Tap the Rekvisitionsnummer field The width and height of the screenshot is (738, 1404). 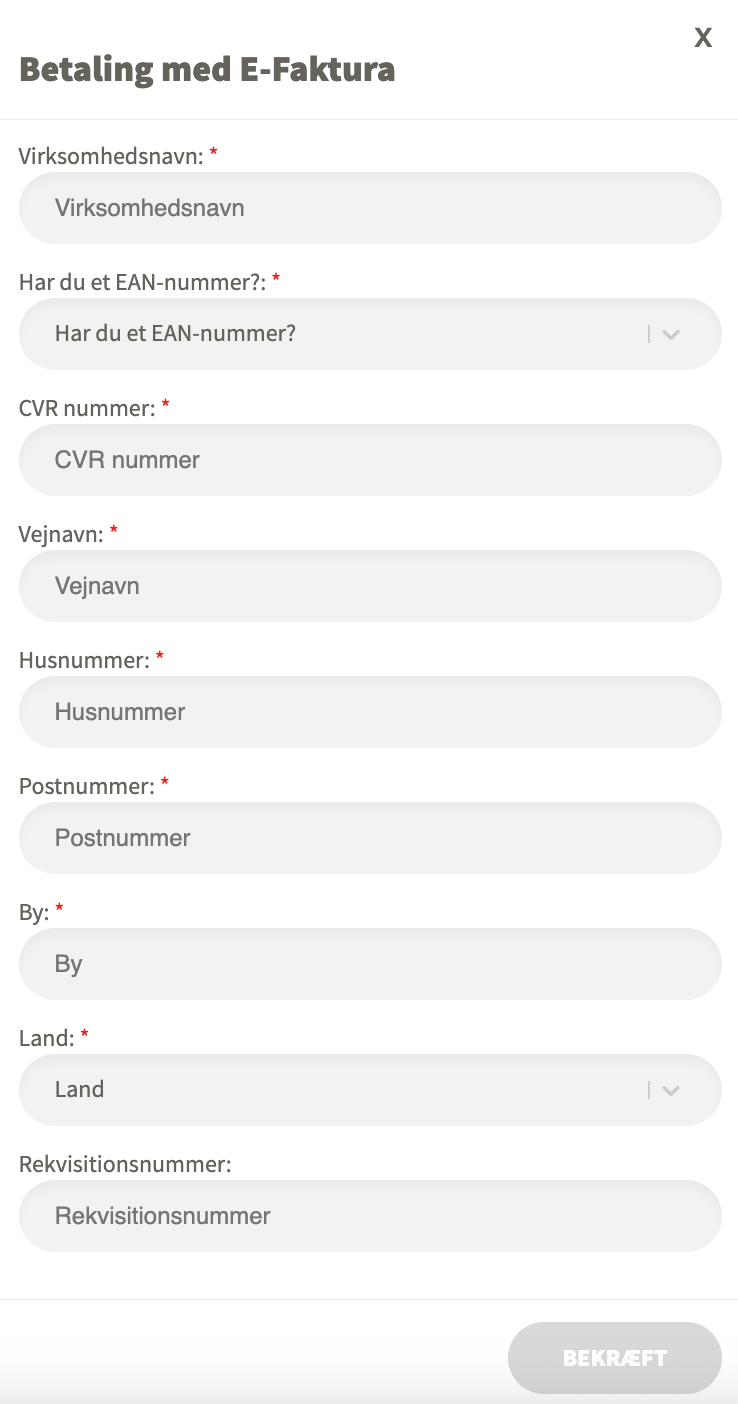click(x=370, y=1216)
